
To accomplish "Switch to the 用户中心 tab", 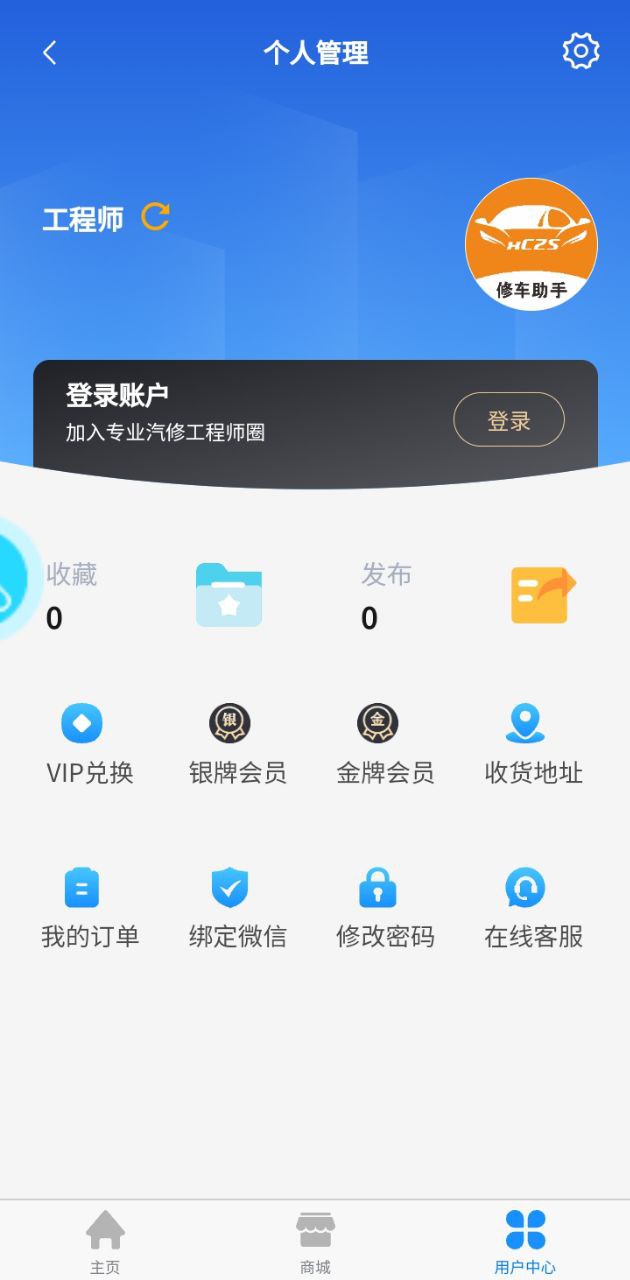I will 525,1240.
